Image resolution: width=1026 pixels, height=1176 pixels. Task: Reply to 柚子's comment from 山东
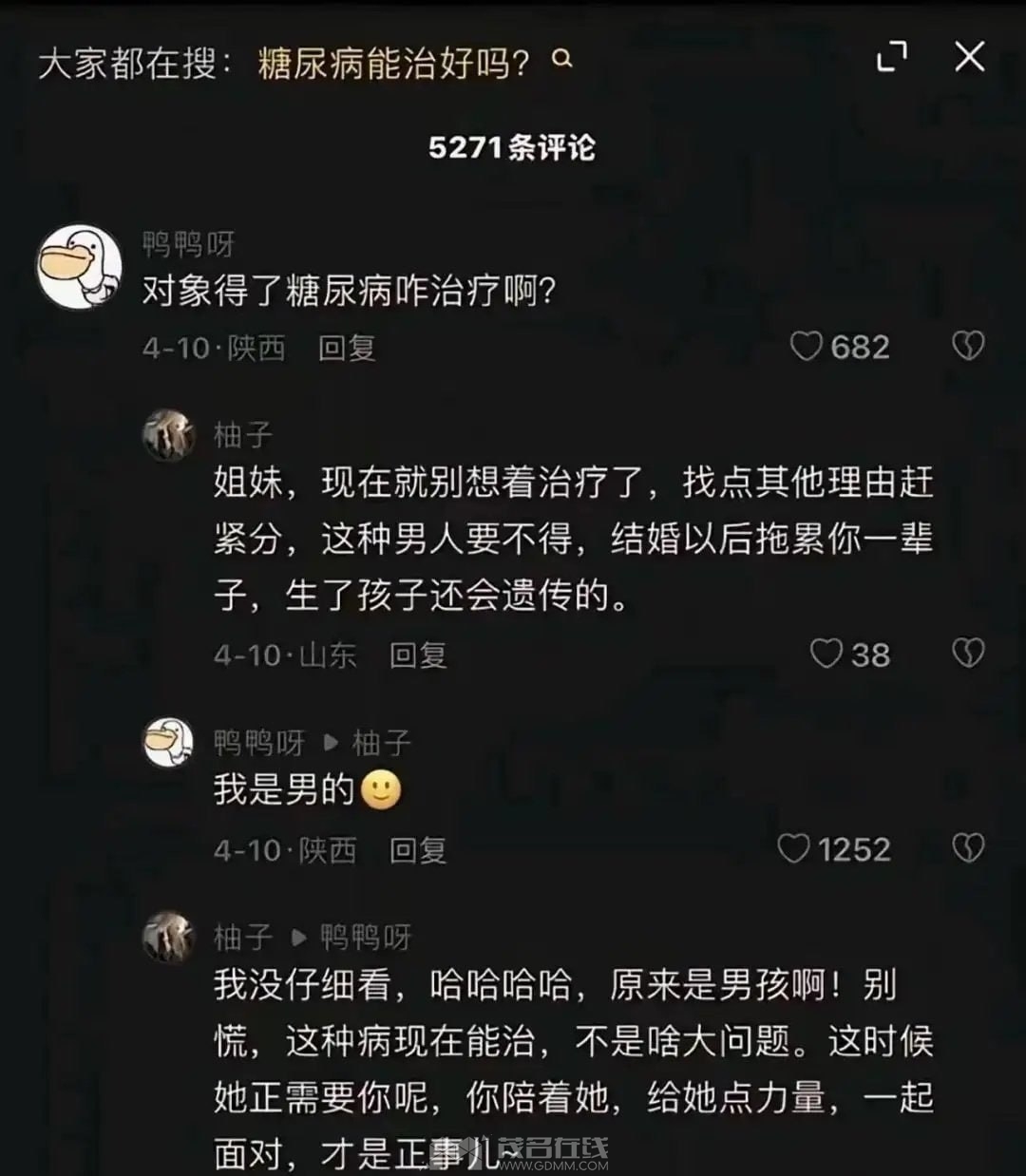418,654
